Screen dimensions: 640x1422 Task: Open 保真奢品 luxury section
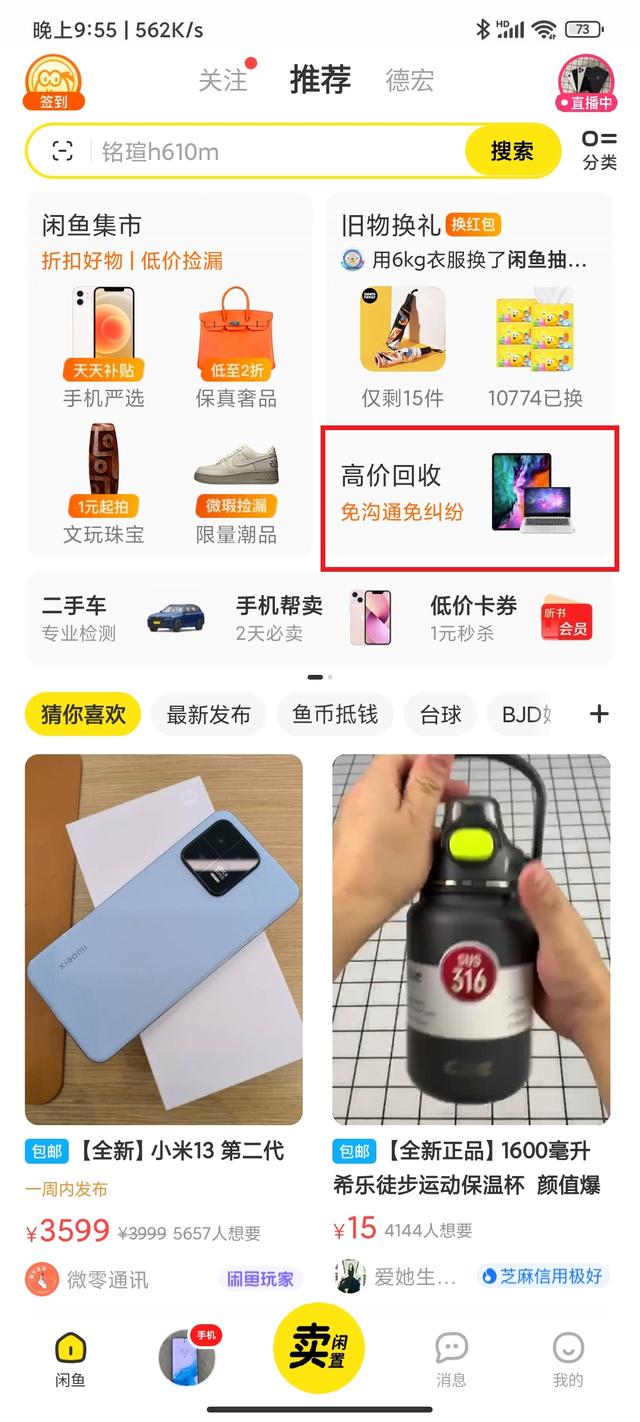236,346
